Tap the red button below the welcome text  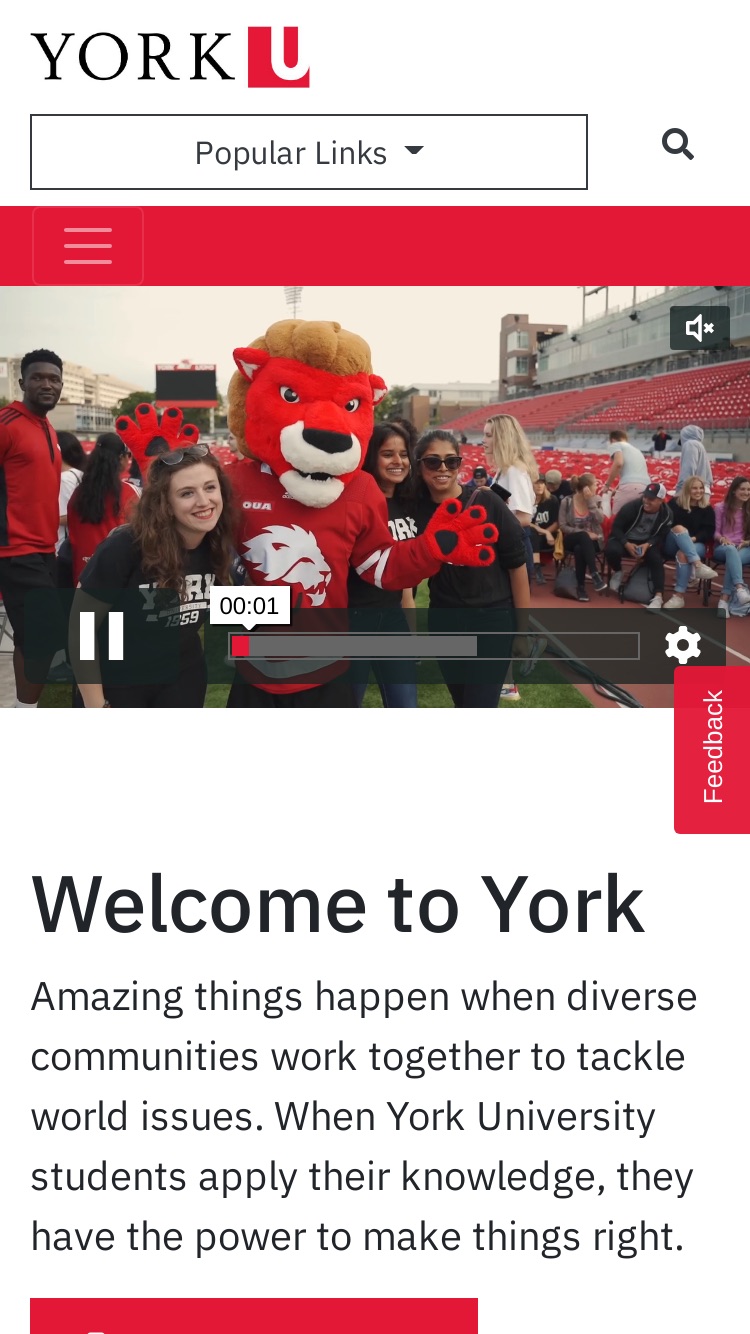point(254,1316)
